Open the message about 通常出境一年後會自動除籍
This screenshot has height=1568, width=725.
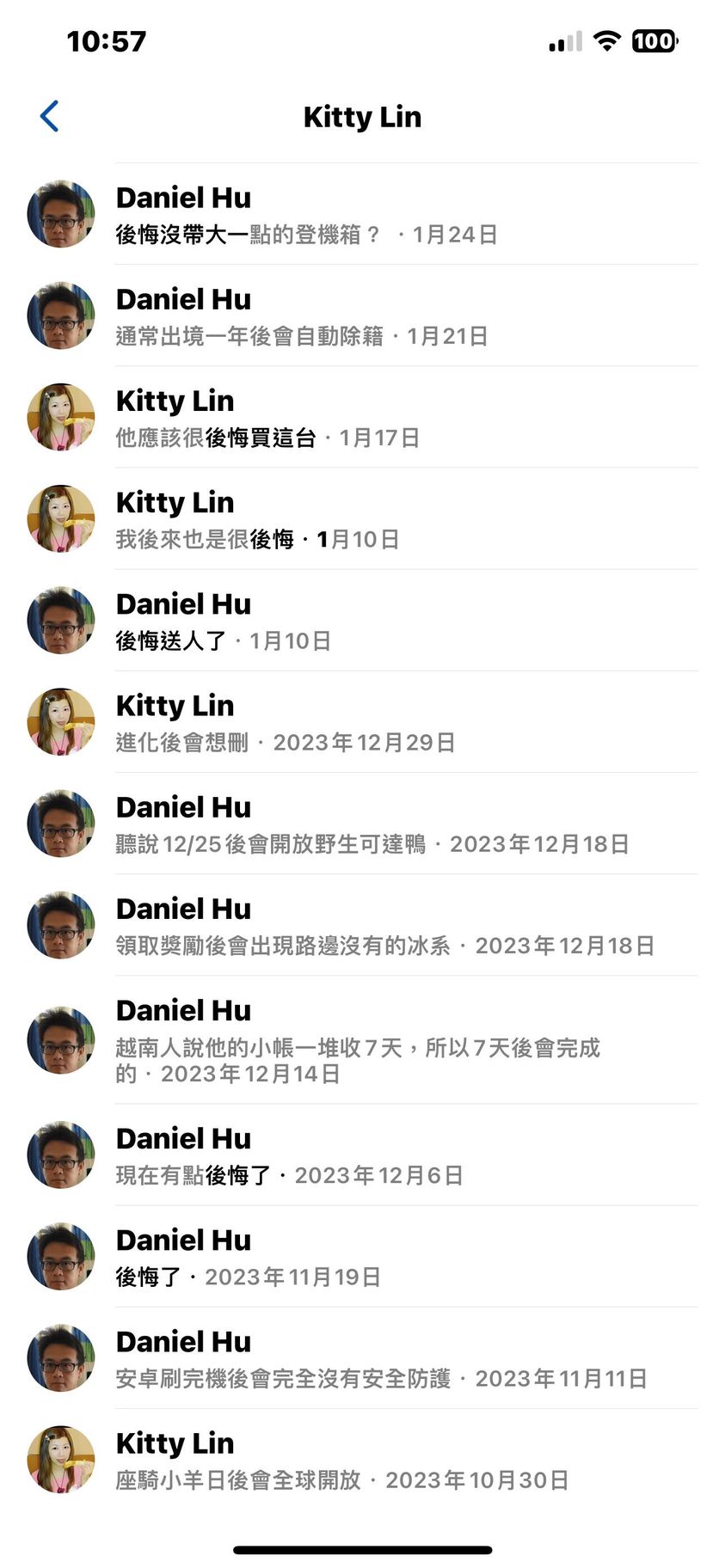click(361, 316)
